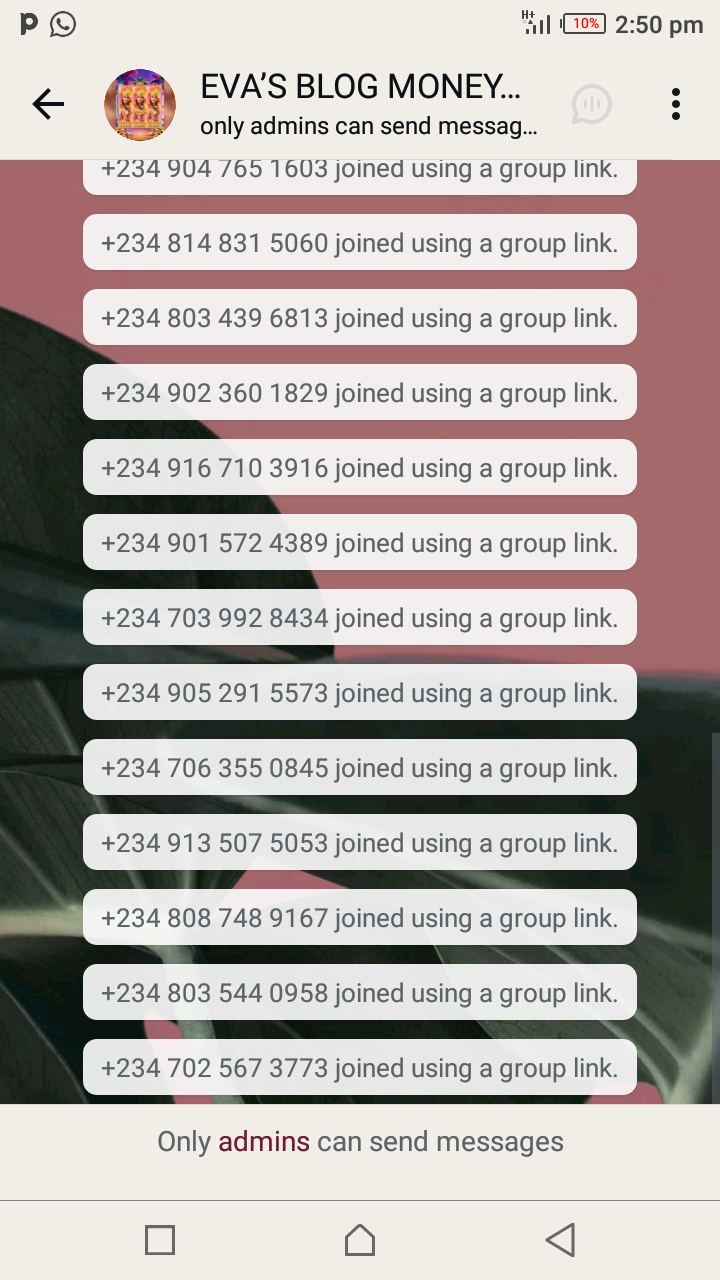Open EVA'S BLOG MONEY group info
The image size is (720, 1280).
click(368, 104)
